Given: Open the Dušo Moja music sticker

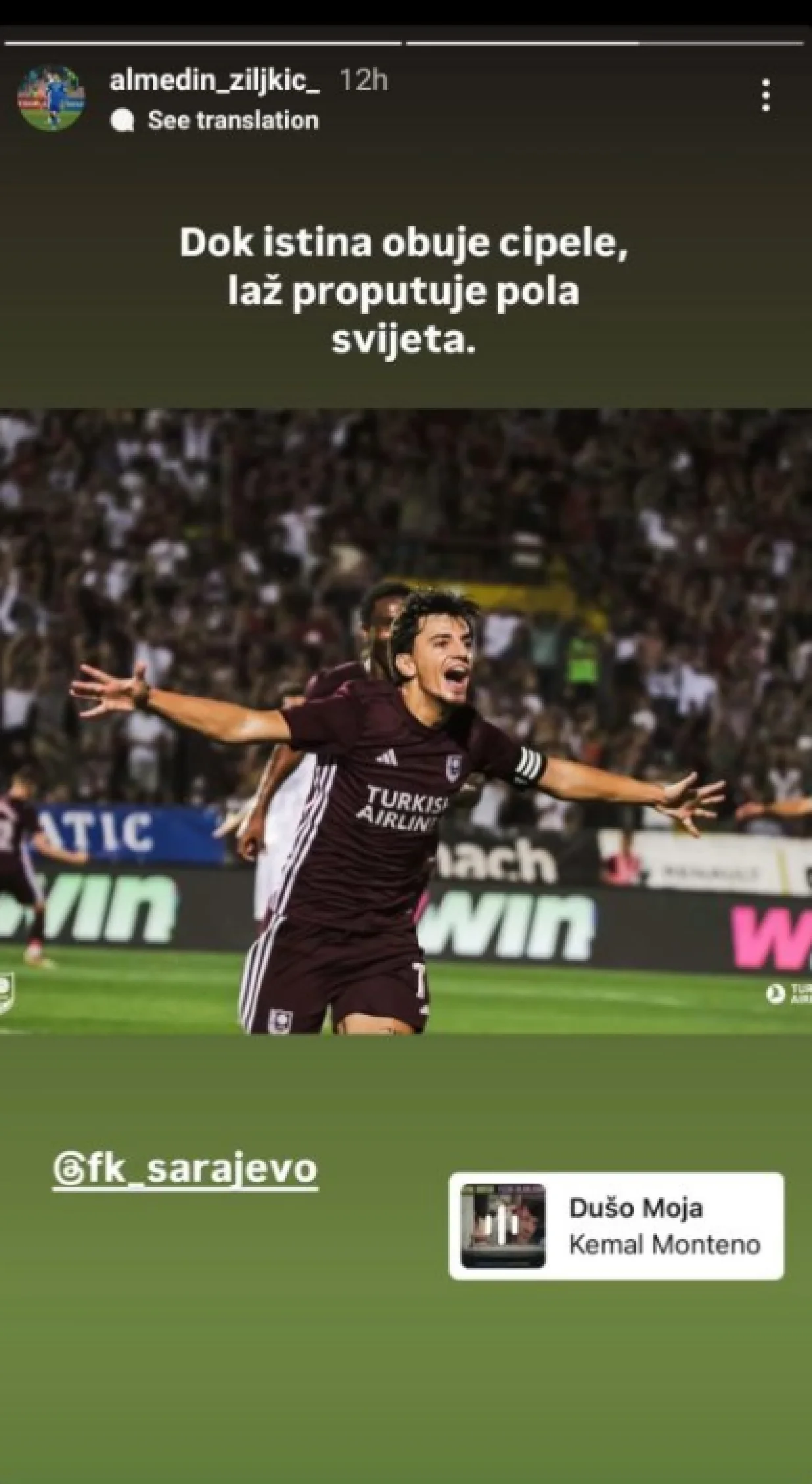Looking at the screenshot, I should click(616, 1226).
